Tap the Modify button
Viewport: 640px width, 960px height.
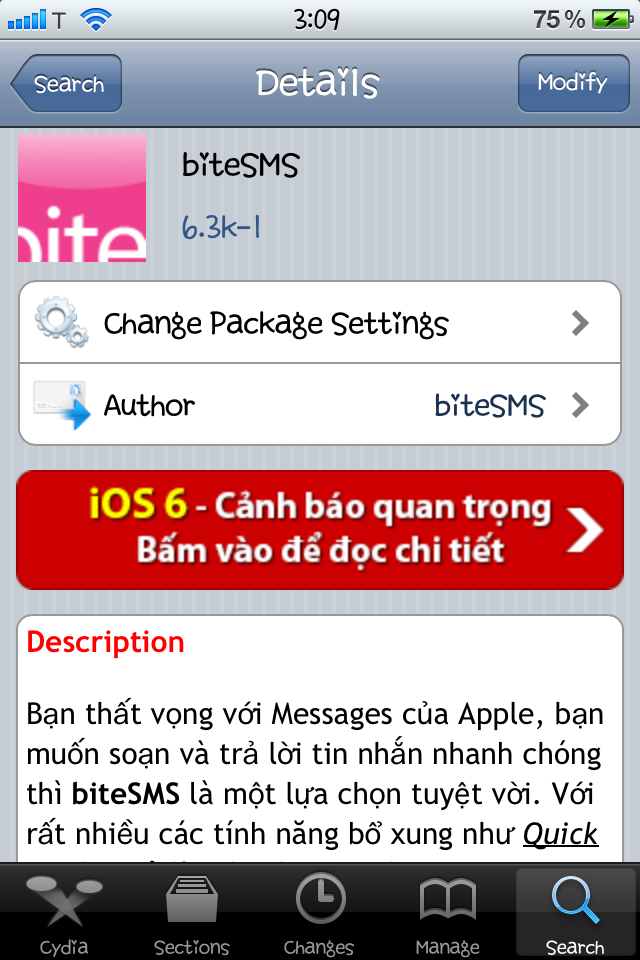572,83
